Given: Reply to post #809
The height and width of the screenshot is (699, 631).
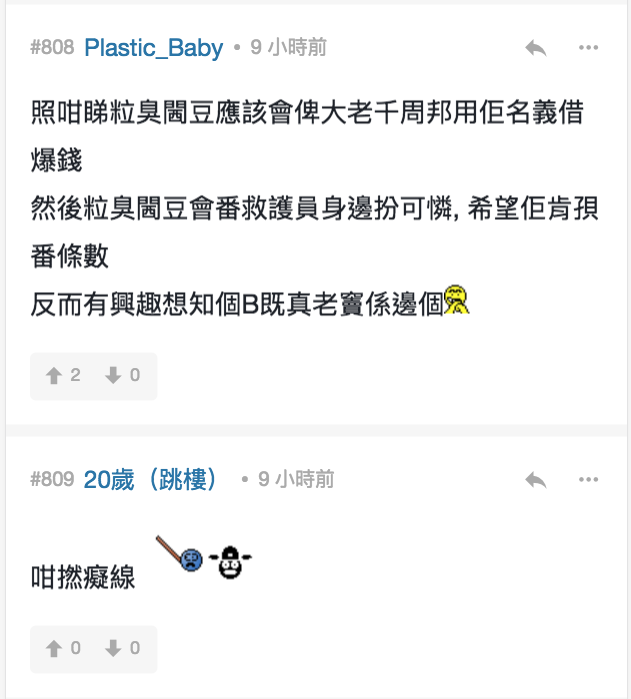Looking at the screenshot, I should 536,480.
